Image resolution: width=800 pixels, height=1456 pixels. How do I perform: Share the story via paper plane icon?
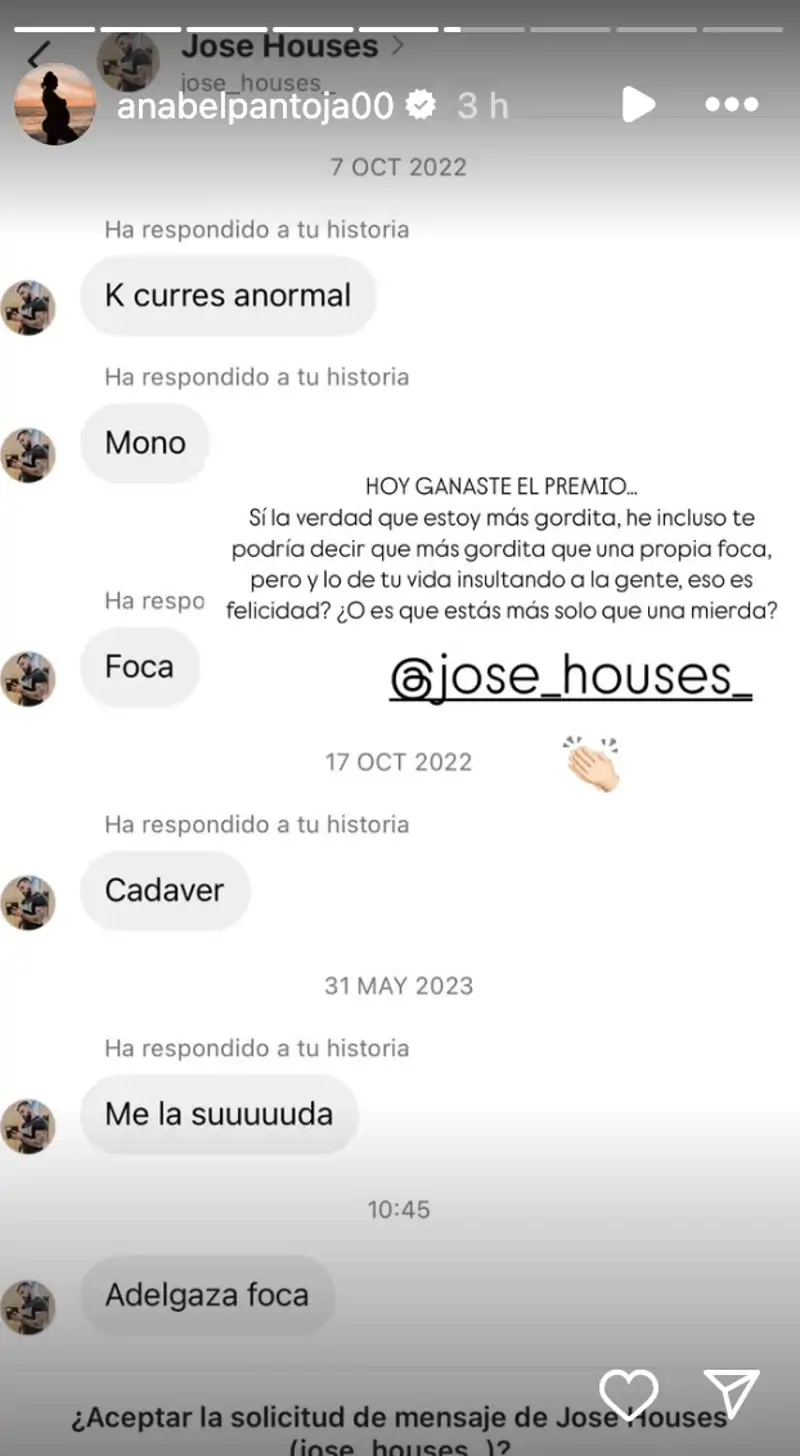point(732,1393)
